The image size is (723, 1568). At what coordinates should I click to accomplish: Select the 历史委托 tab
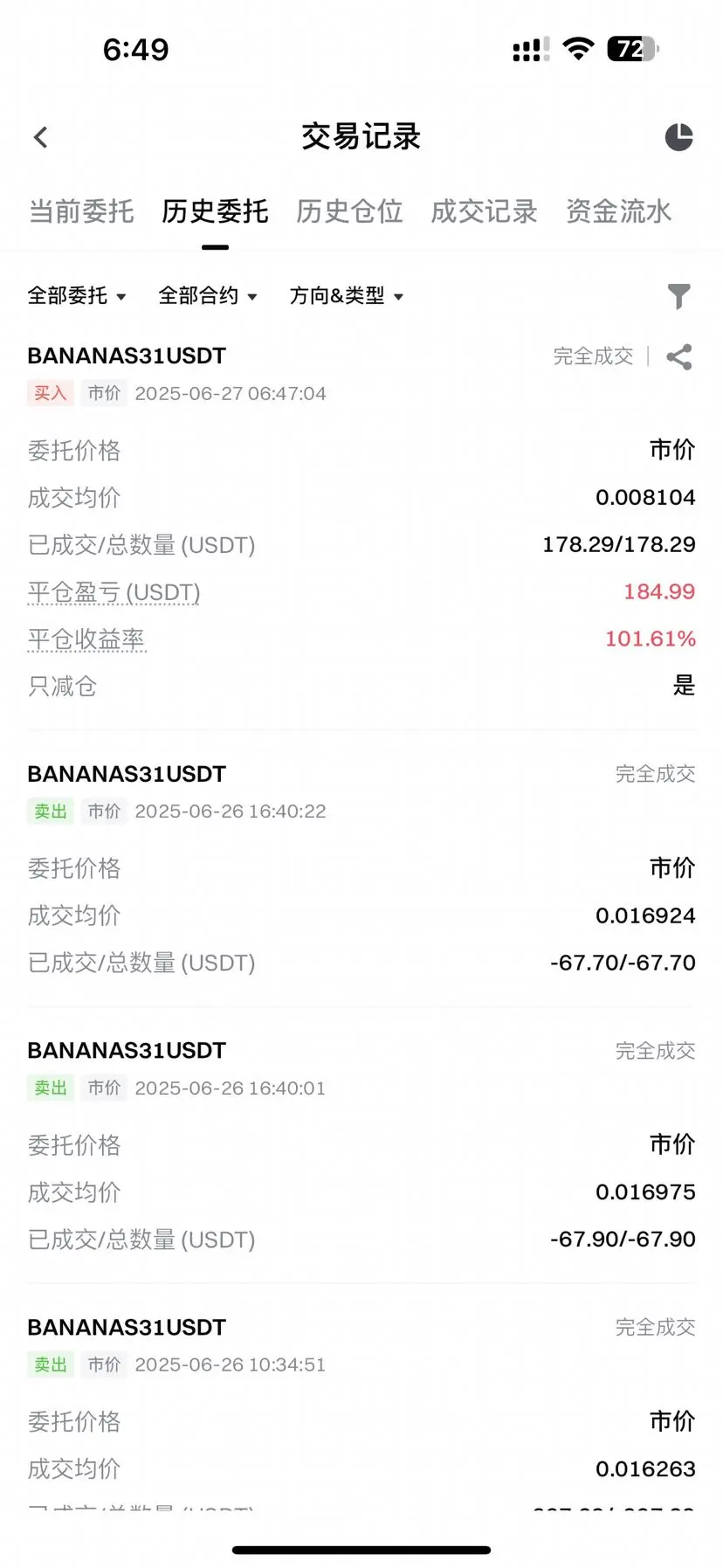pos(215,211)
